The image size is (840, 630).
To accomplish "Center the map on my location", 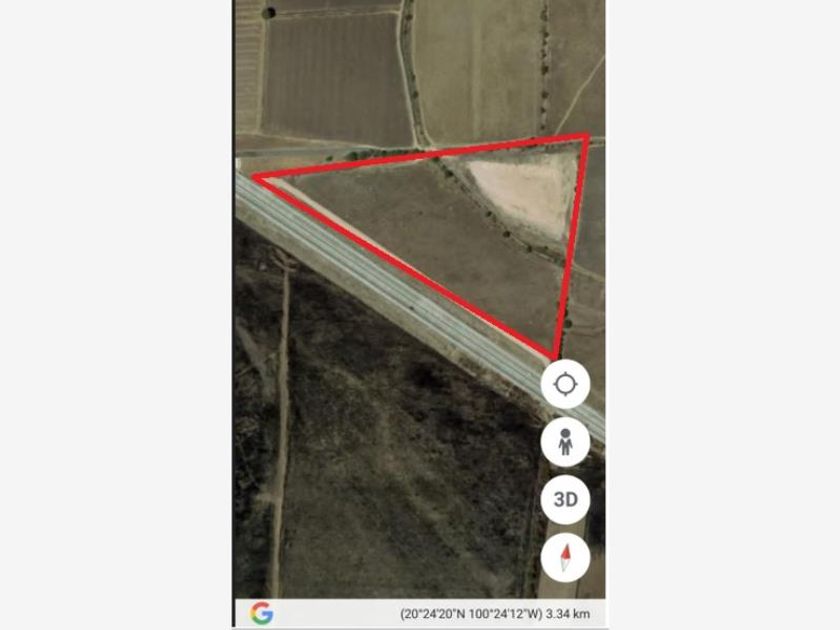I will tap(565, 384).
